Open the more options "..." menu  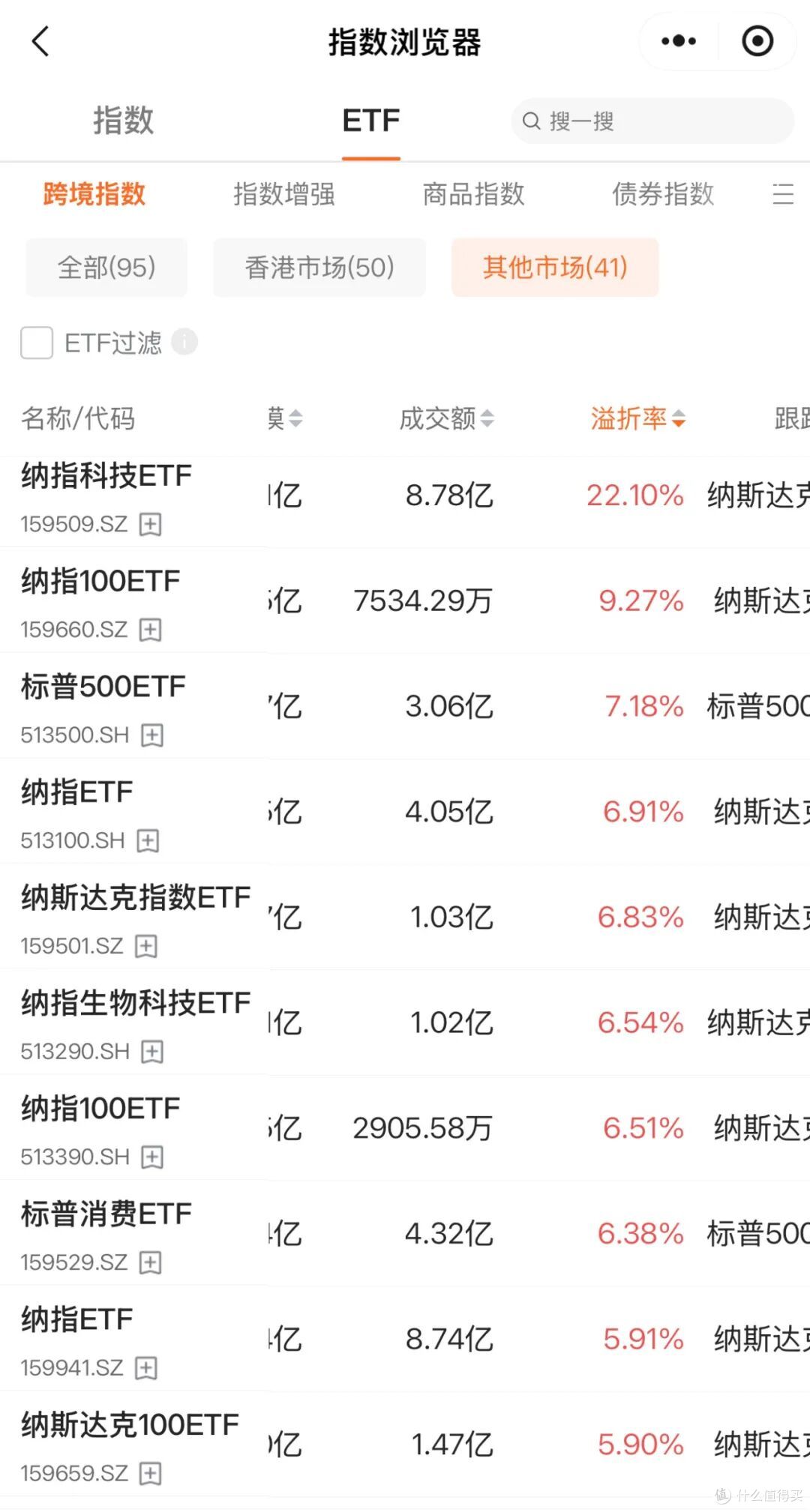click(677, 41)
